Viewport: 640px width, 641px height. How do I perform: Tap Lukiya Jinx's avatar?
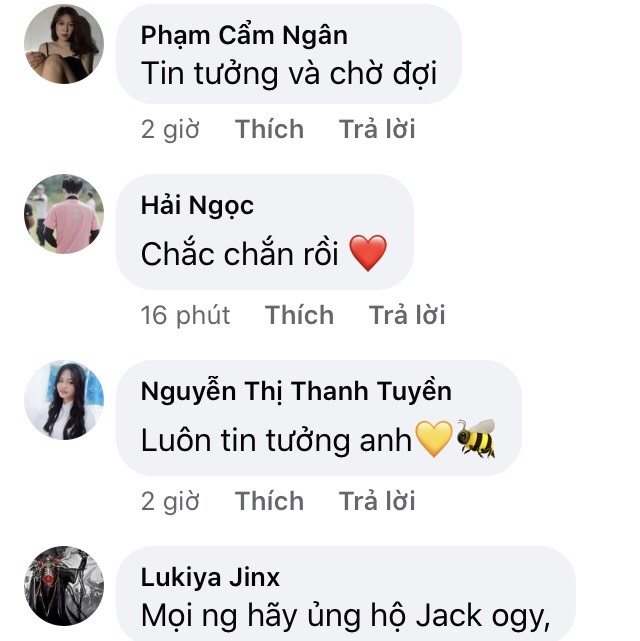[64, 586]
